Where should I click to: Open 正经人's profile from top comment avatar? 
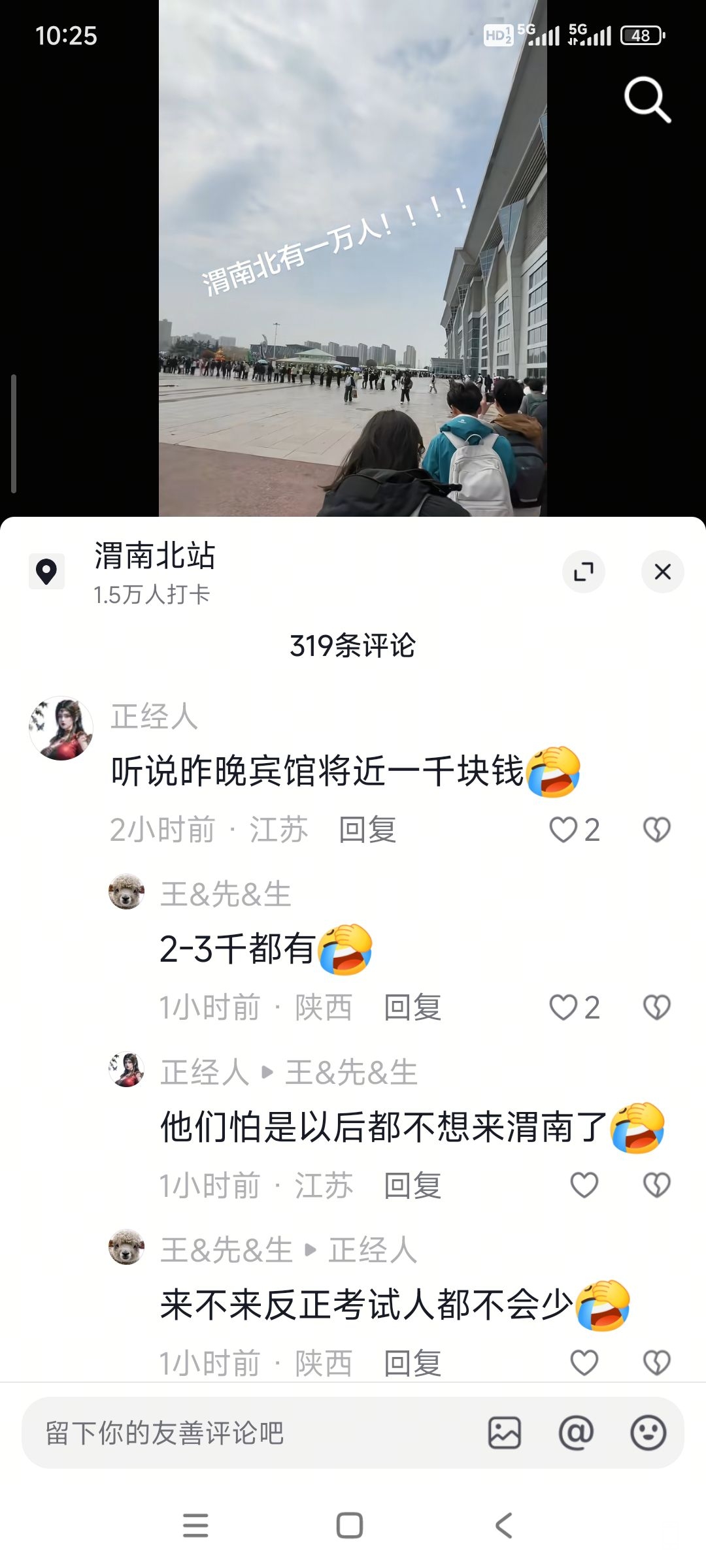[61, 728]
